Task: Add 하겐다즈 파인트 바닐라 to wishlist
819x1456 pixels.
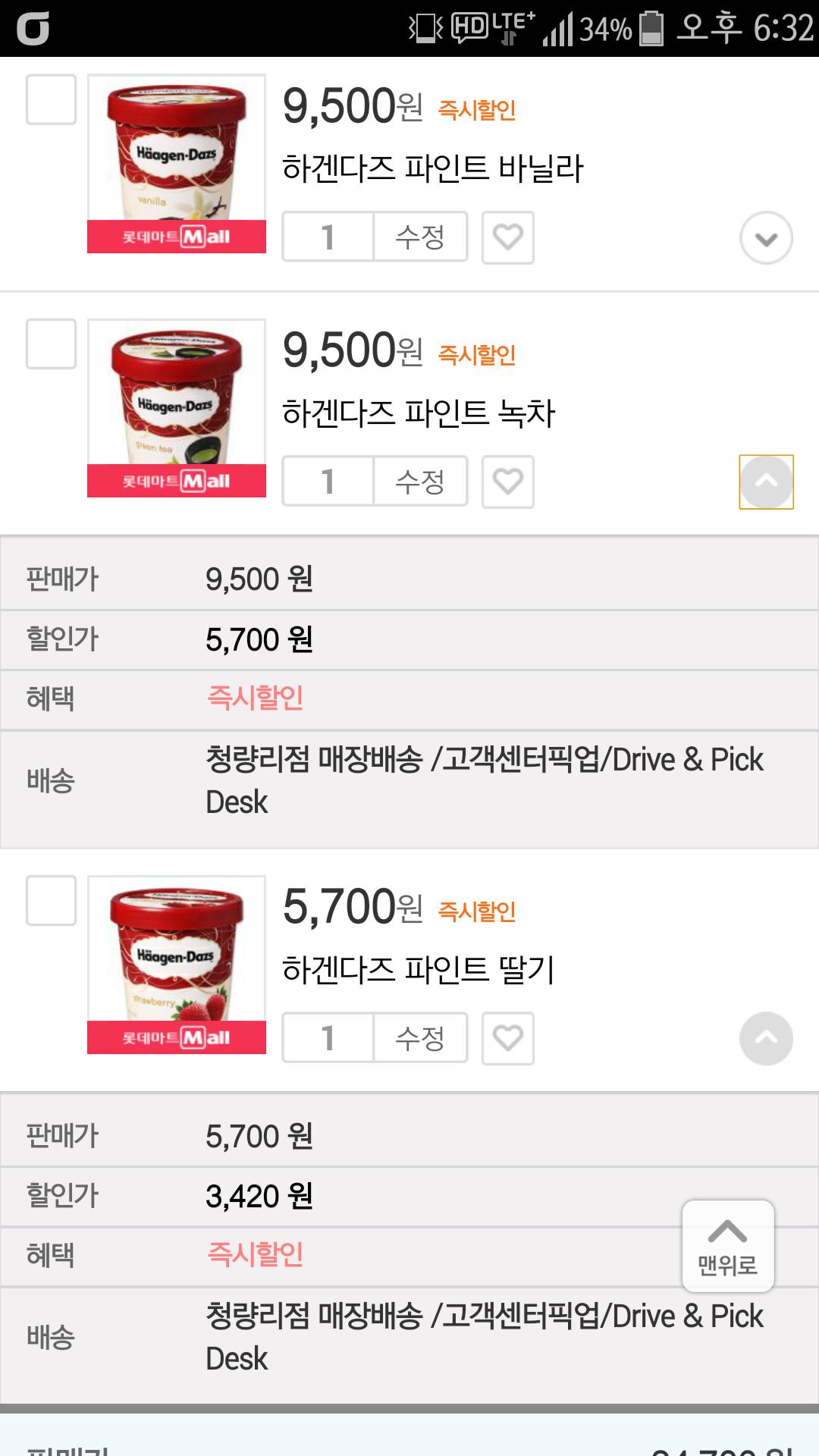Action: pos(508,237)
